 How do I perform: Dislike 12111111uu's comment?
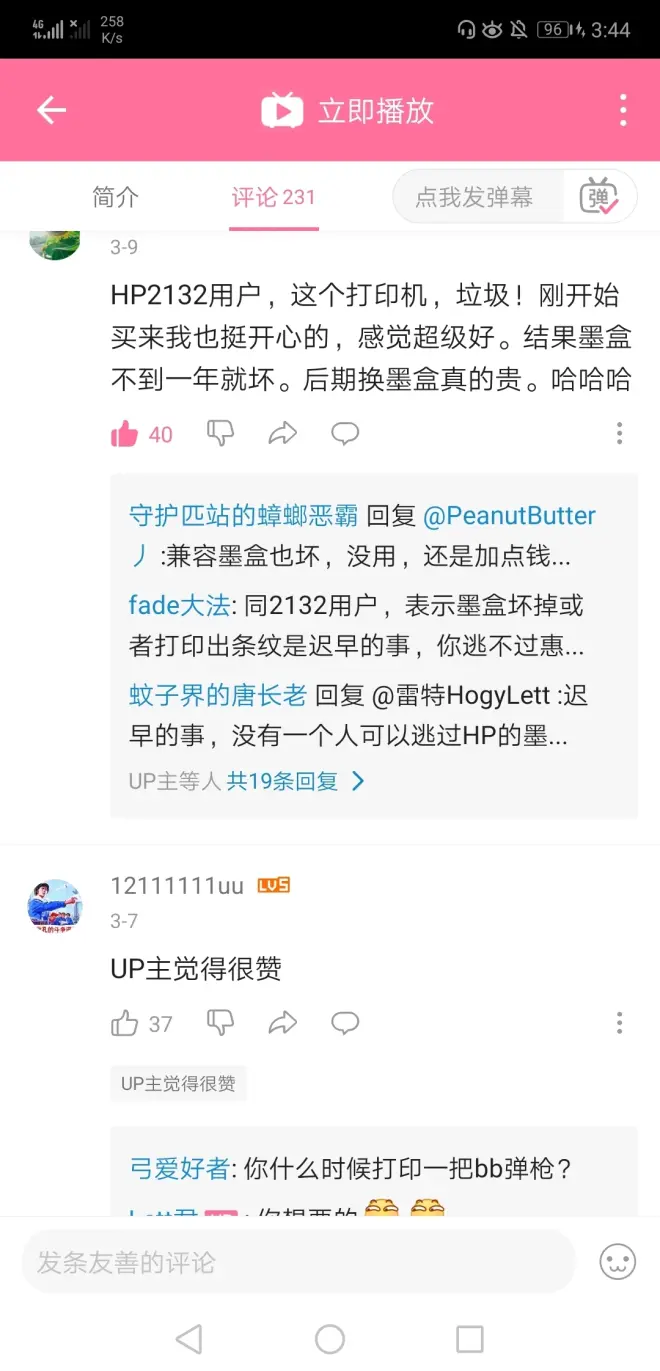point(220,1022)
